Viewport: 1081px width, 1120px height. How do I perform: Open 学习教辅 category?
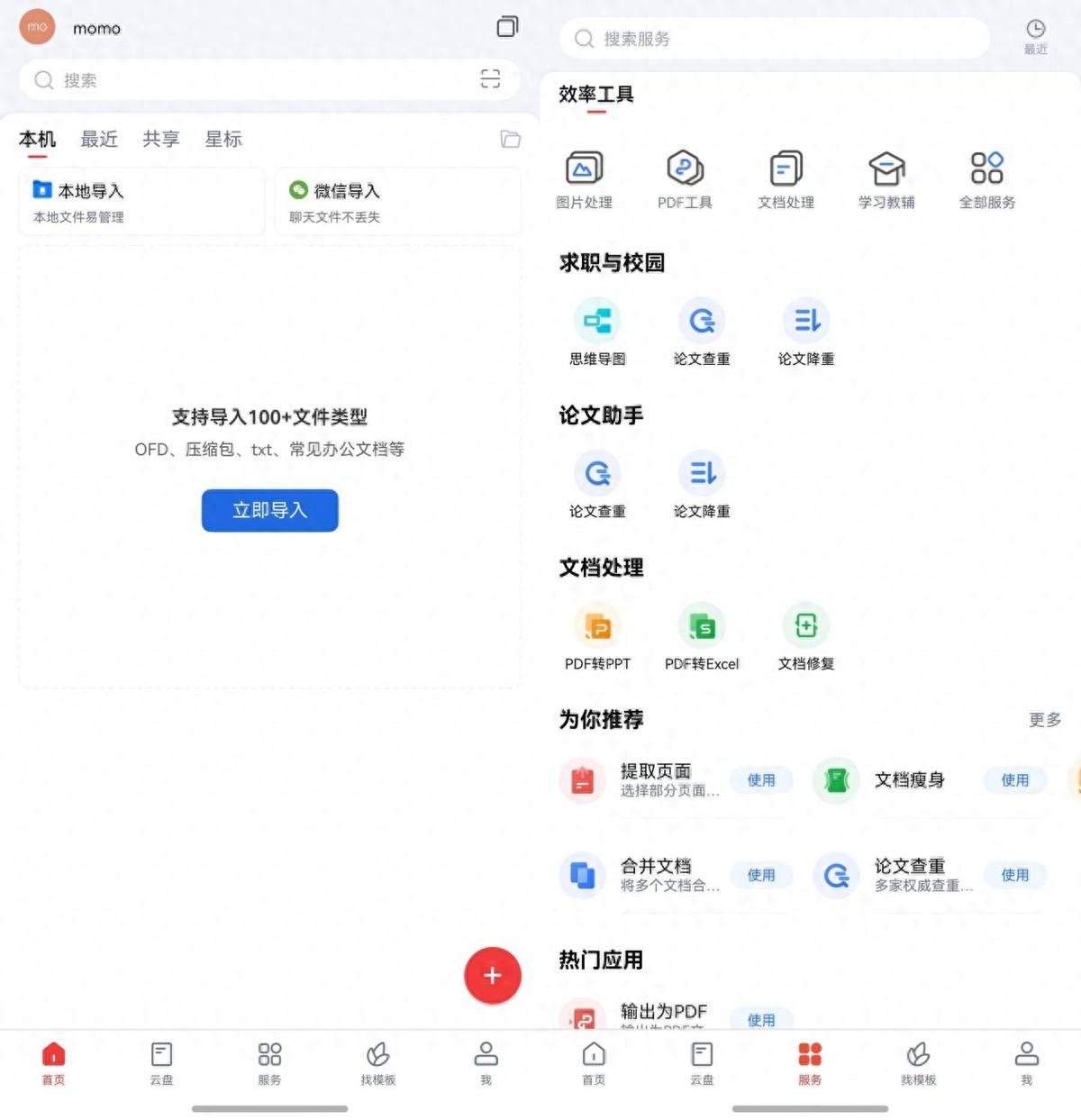[x=886, y=178]
